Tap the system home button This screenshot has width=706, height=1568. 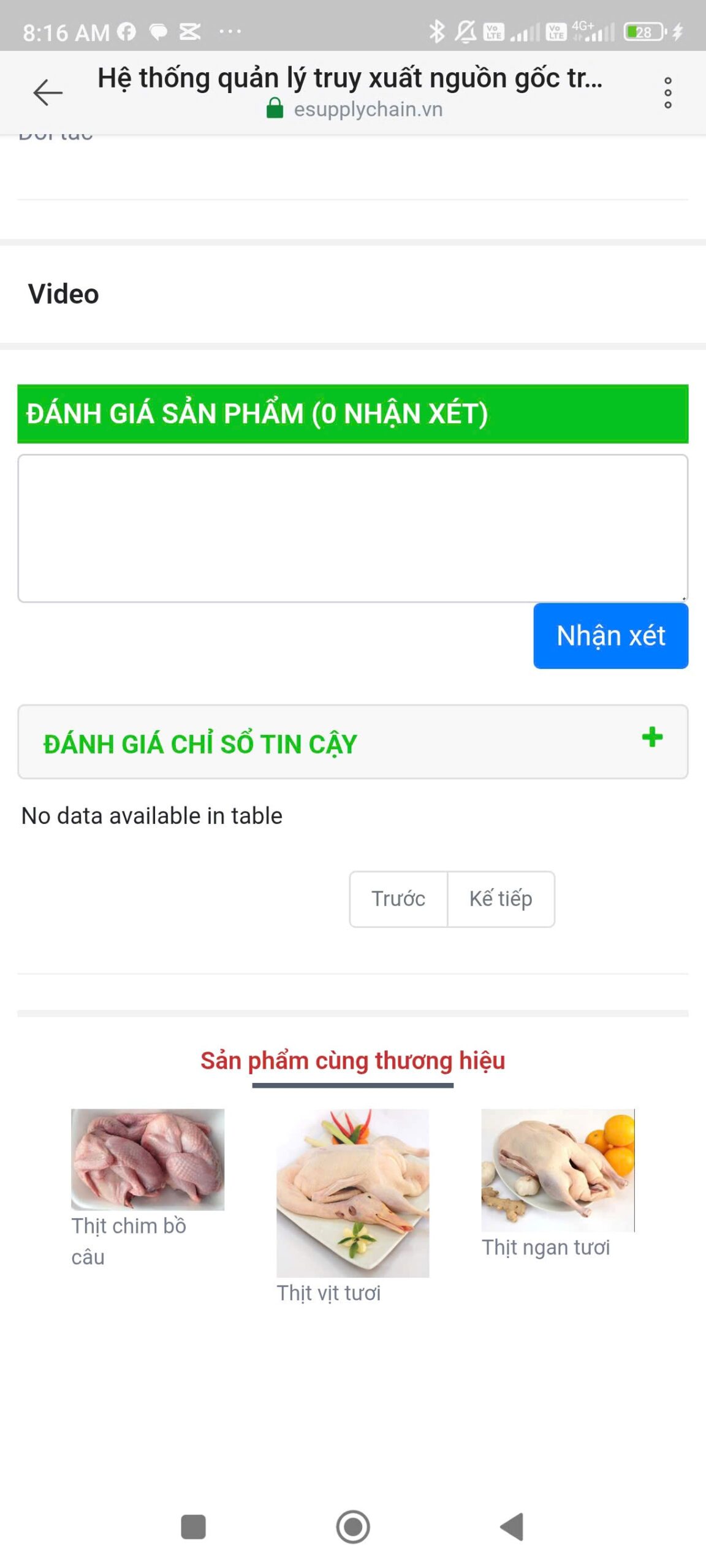pos(353,1526)
